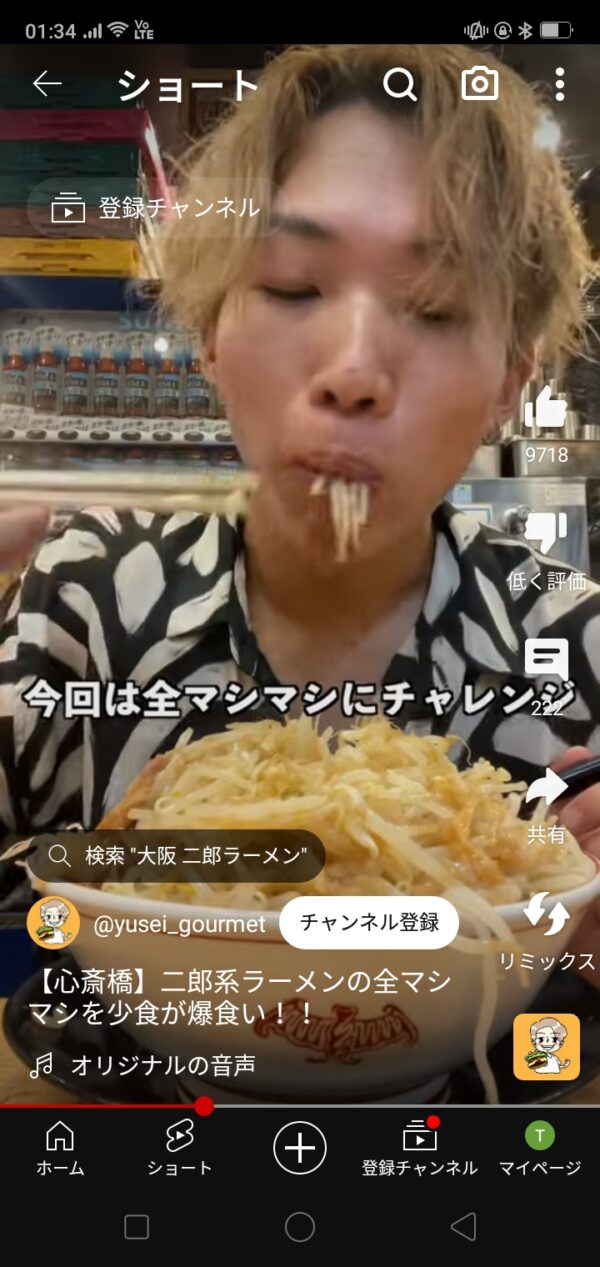The width and height of the screenshot is (600, 1267).
Task: Switch to the 登録チャンネル bottom tab
Action: (420, 1148)
